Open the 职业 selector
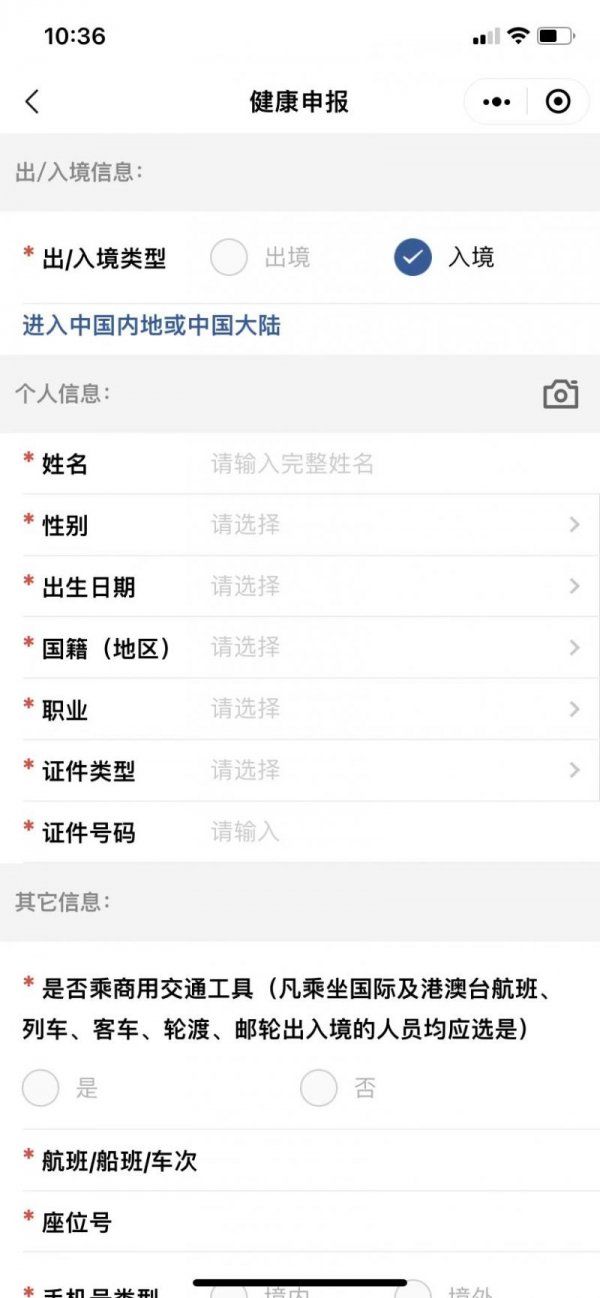Viewport: 600px width, 1298px height. 390,709
